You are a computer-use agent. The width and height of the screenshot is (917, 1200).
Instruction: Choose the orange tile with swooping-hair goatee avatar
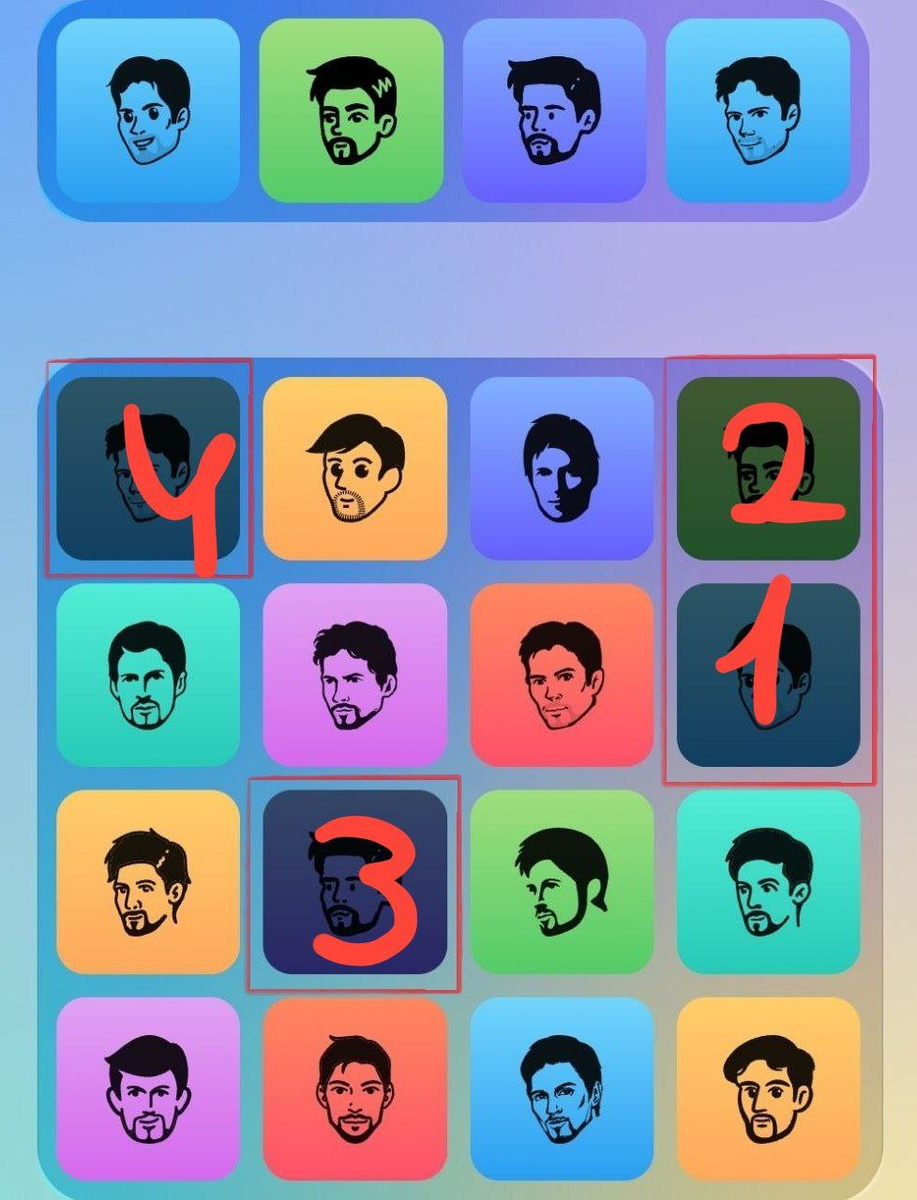(148, 880)
